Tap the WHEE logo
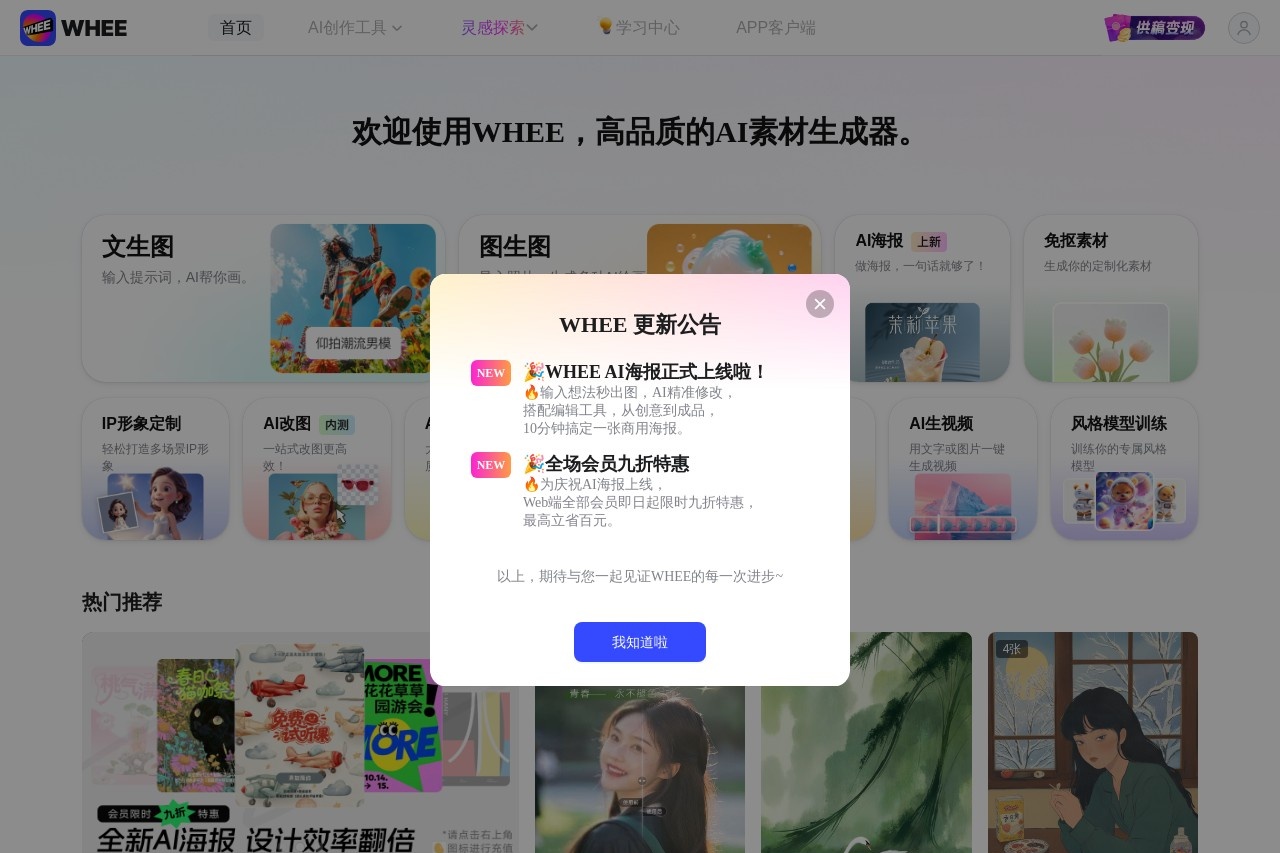This screenshot has height=853, width=1280. (74, 28)
